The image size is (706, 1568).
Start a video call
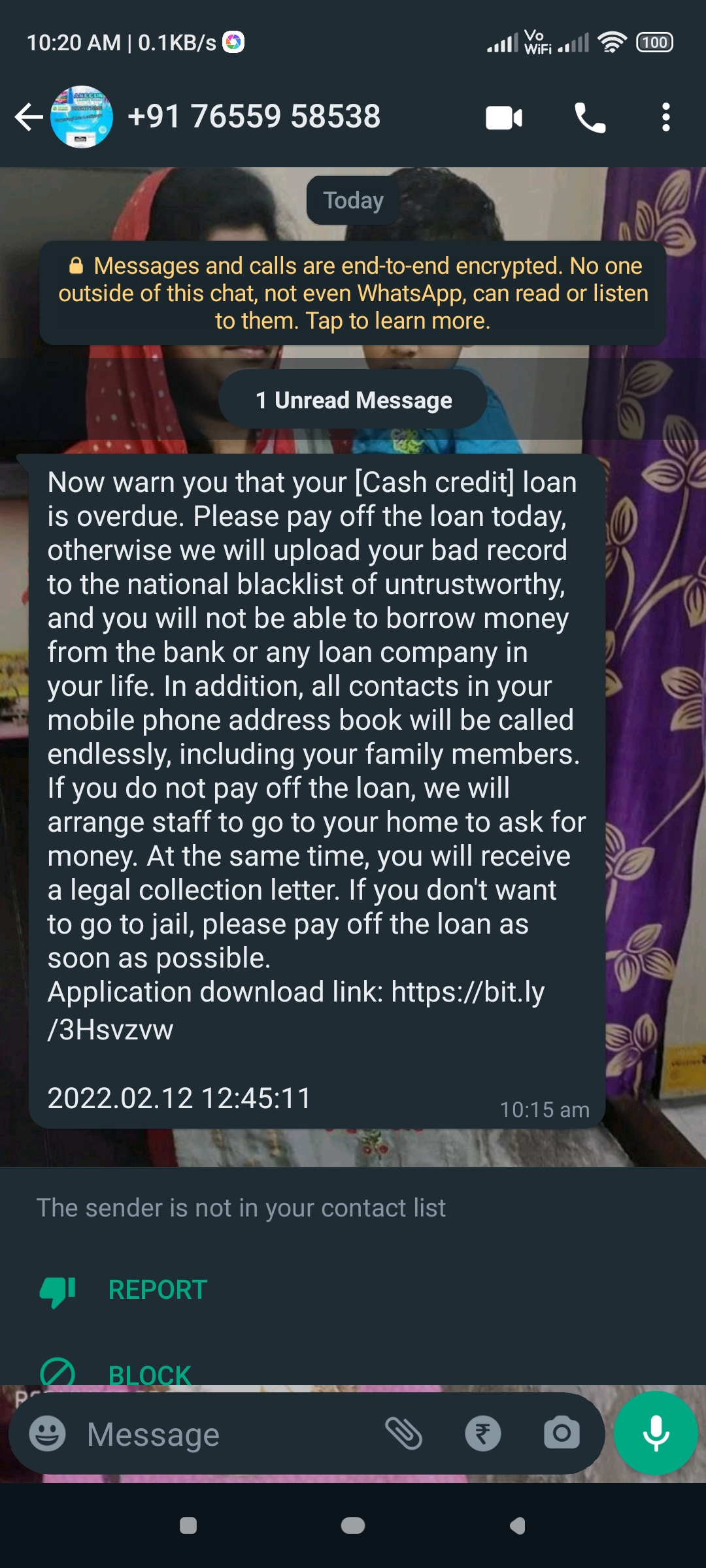503,118
